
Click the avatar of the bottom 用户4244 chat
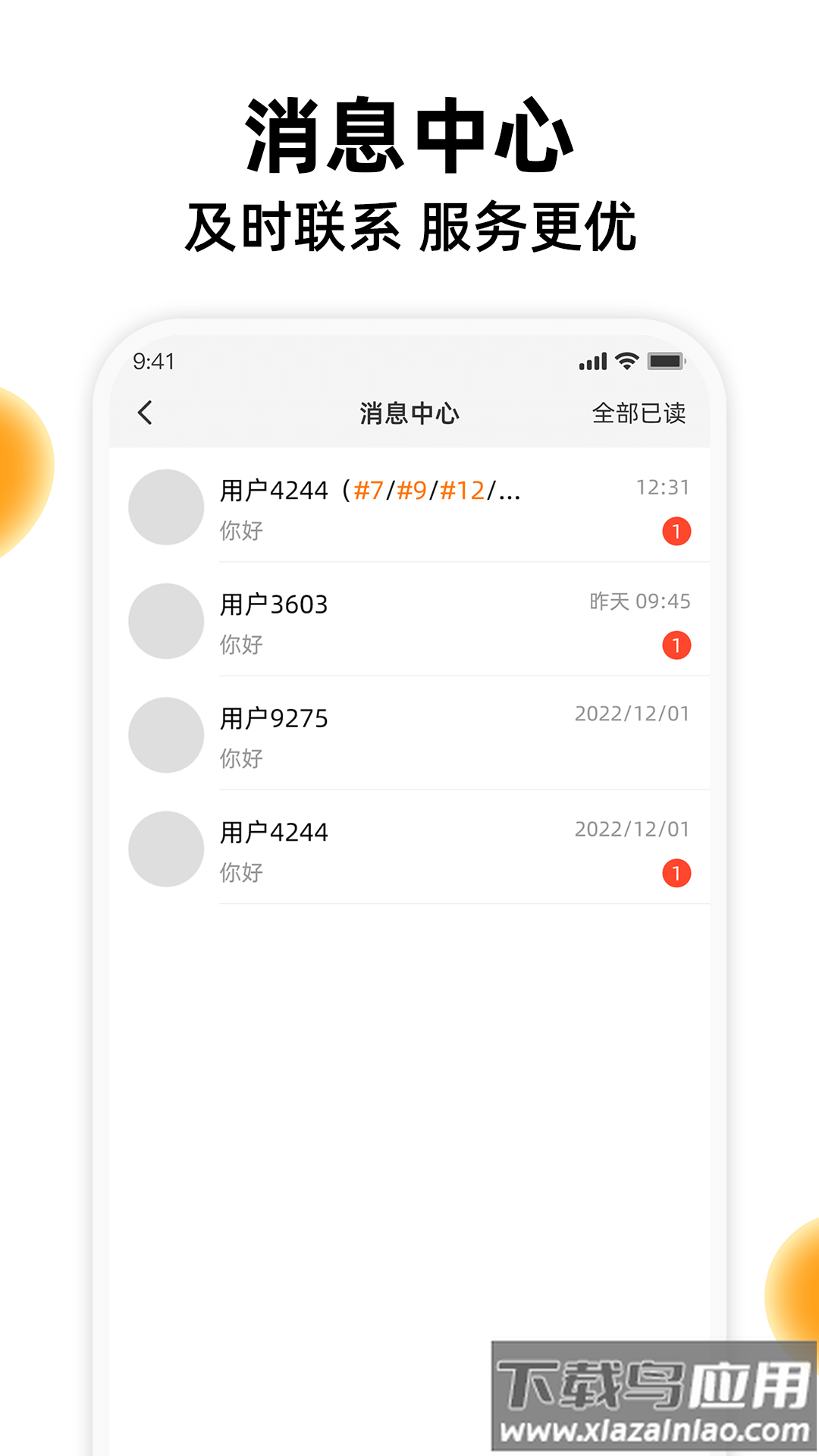click(x=167, y=848)
